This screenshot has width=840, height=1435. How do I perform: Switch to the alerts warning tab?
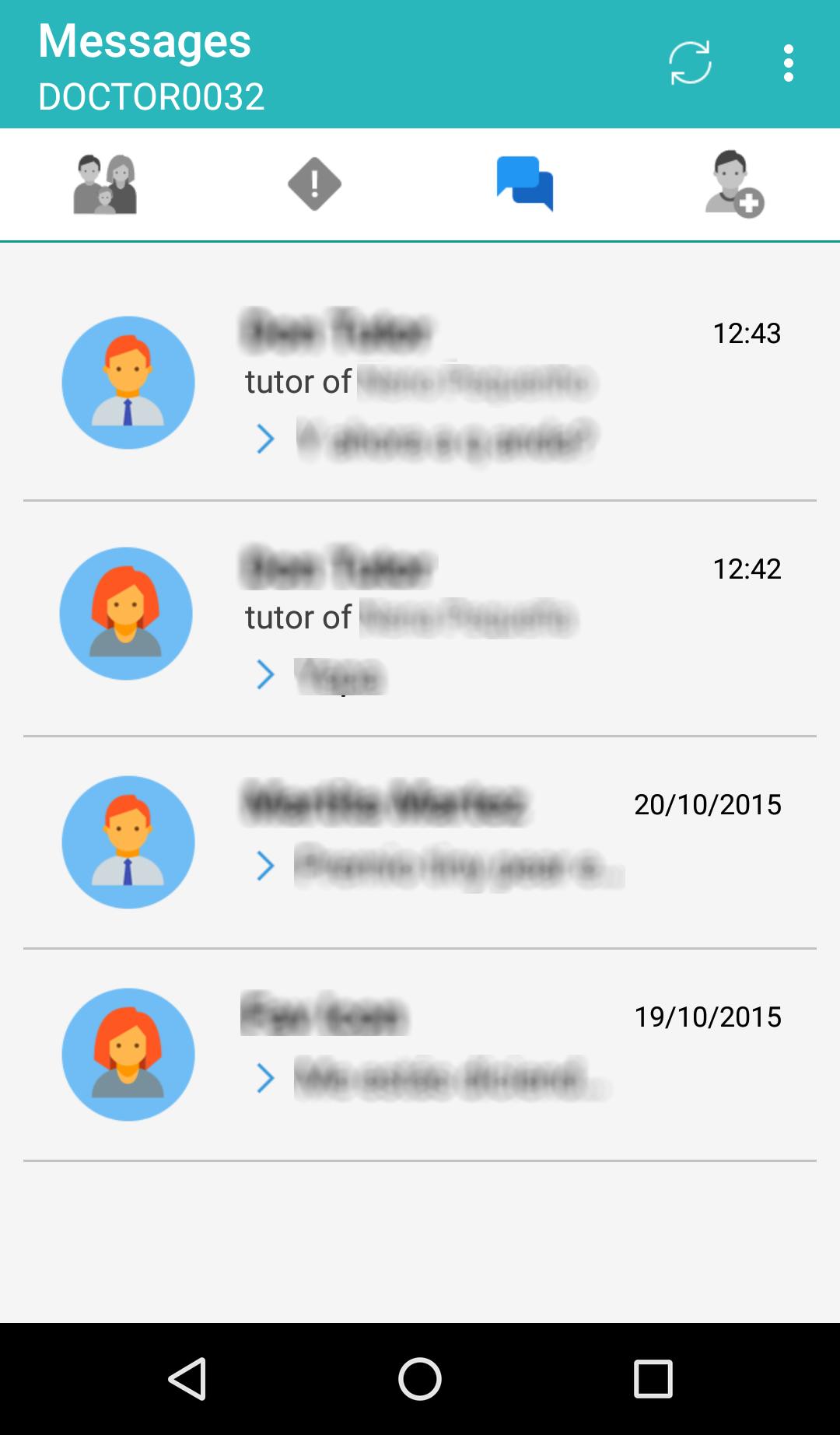pos(315,184)
